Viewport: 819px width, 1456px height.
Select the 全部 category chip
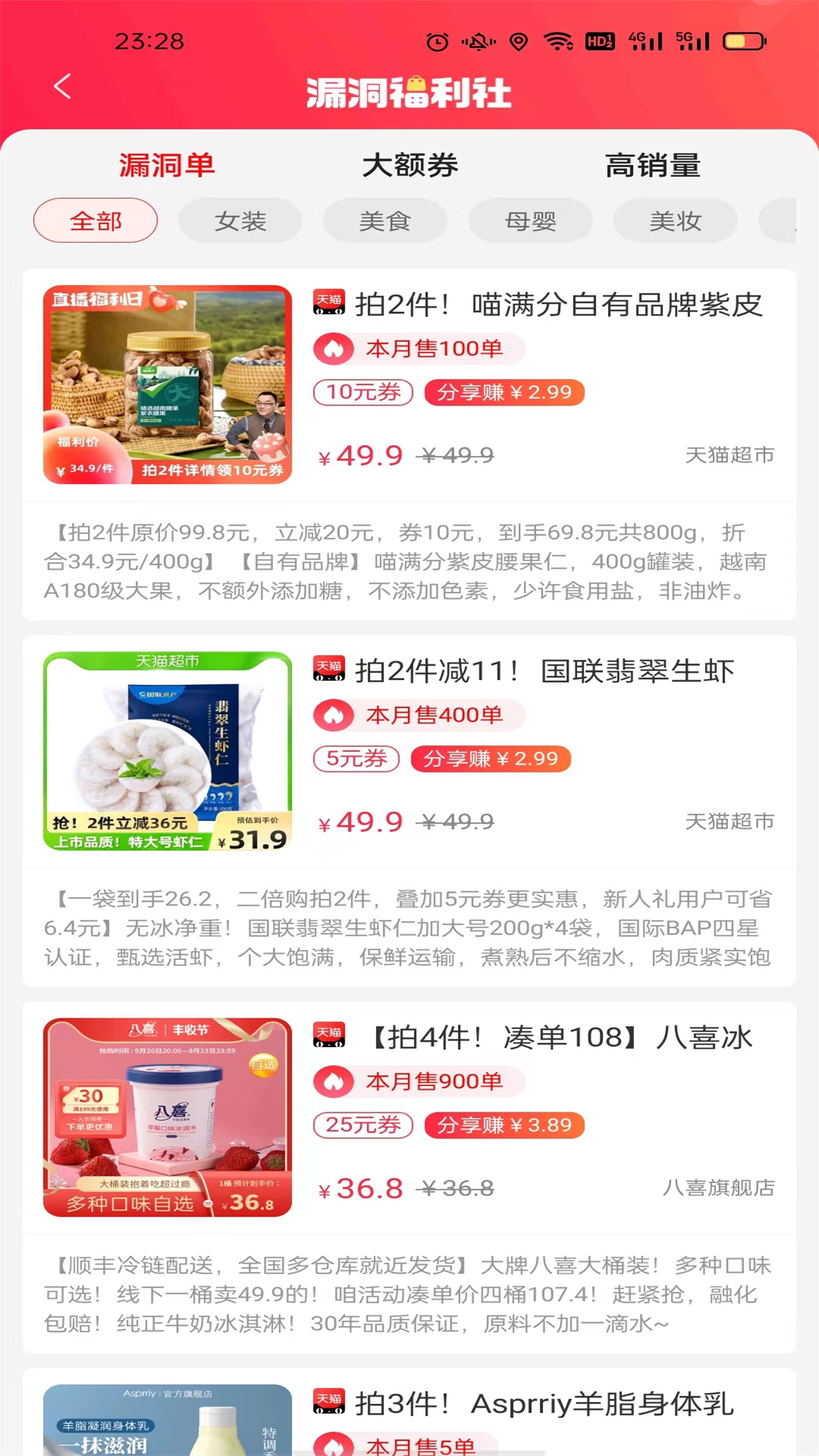click(96, 221)
